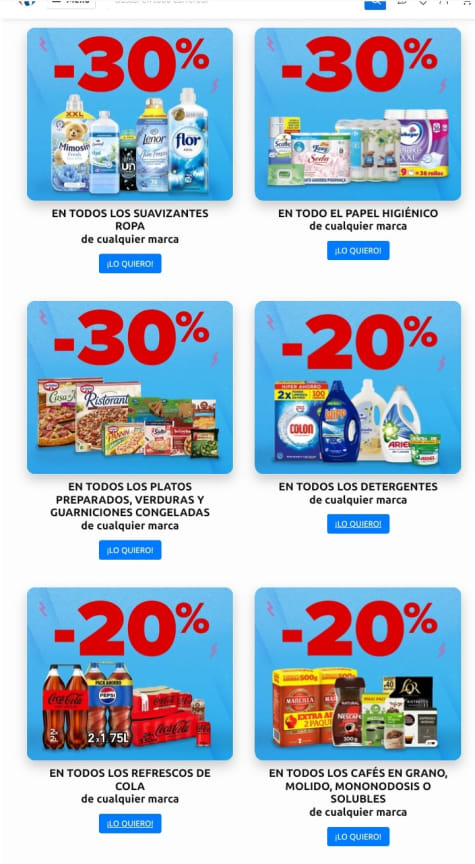Viewport: 475px width, 864px height.
Task: Open the -20% detergentes banner tile
Action: coord(358,387)
